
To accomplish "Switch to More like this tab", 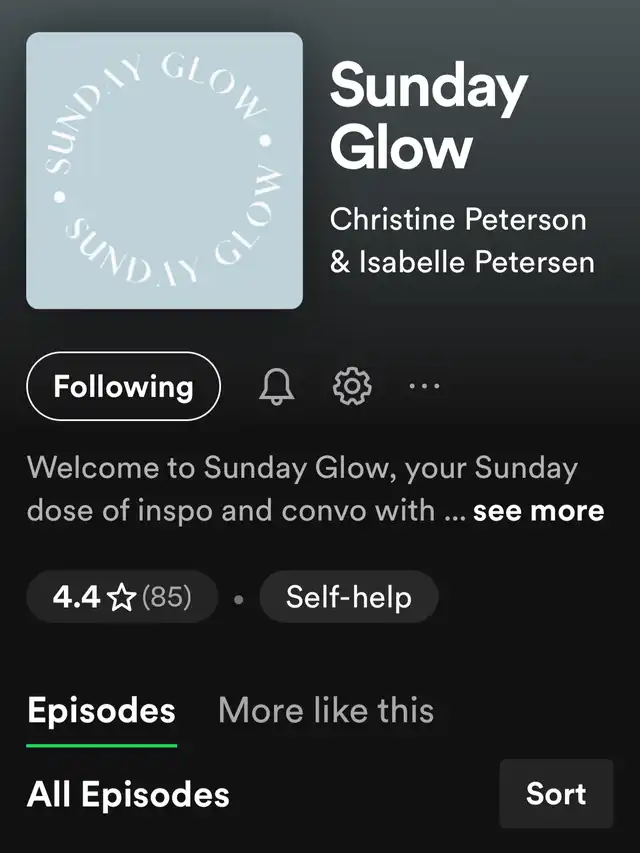I will [x=326, y=711].
